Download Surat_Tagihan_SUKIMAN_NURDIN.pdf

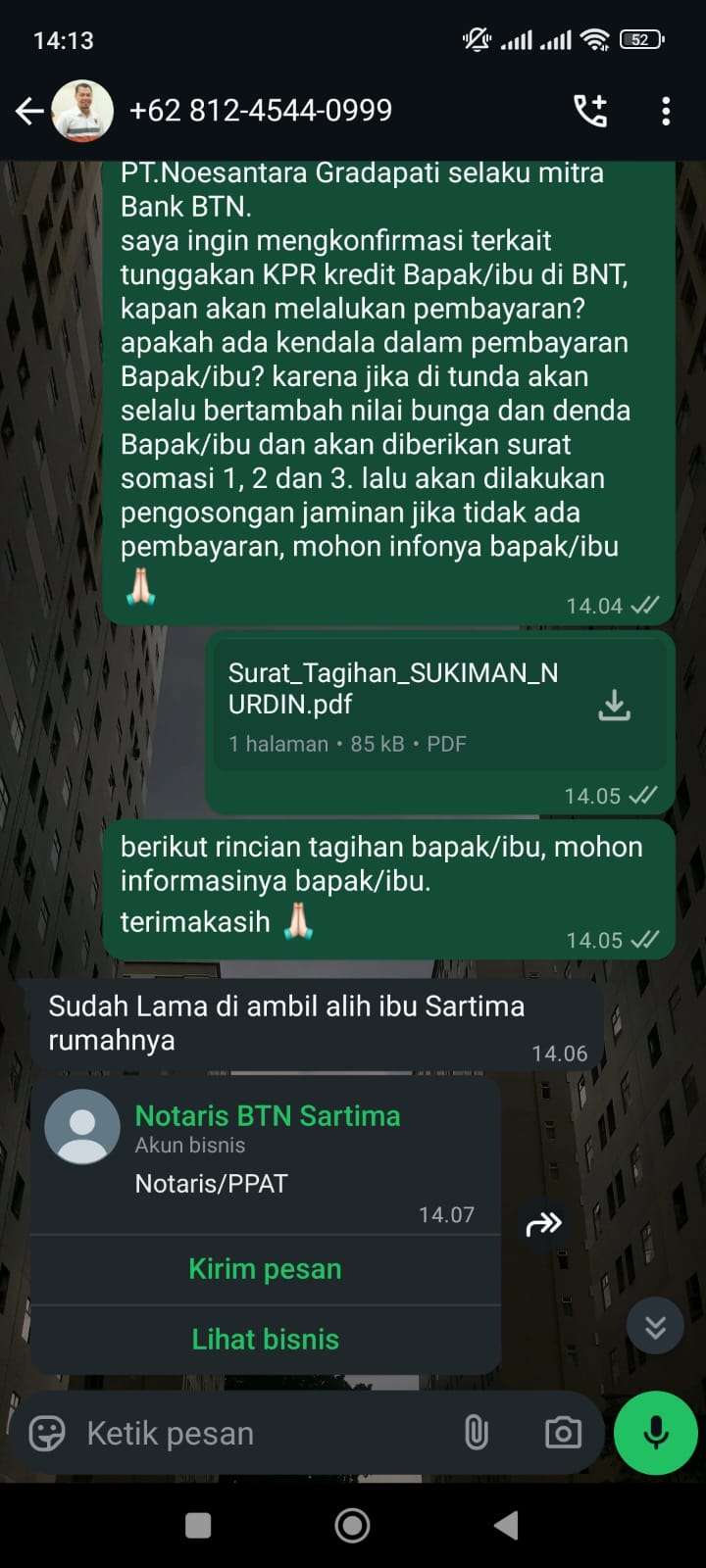click(614, 705)
